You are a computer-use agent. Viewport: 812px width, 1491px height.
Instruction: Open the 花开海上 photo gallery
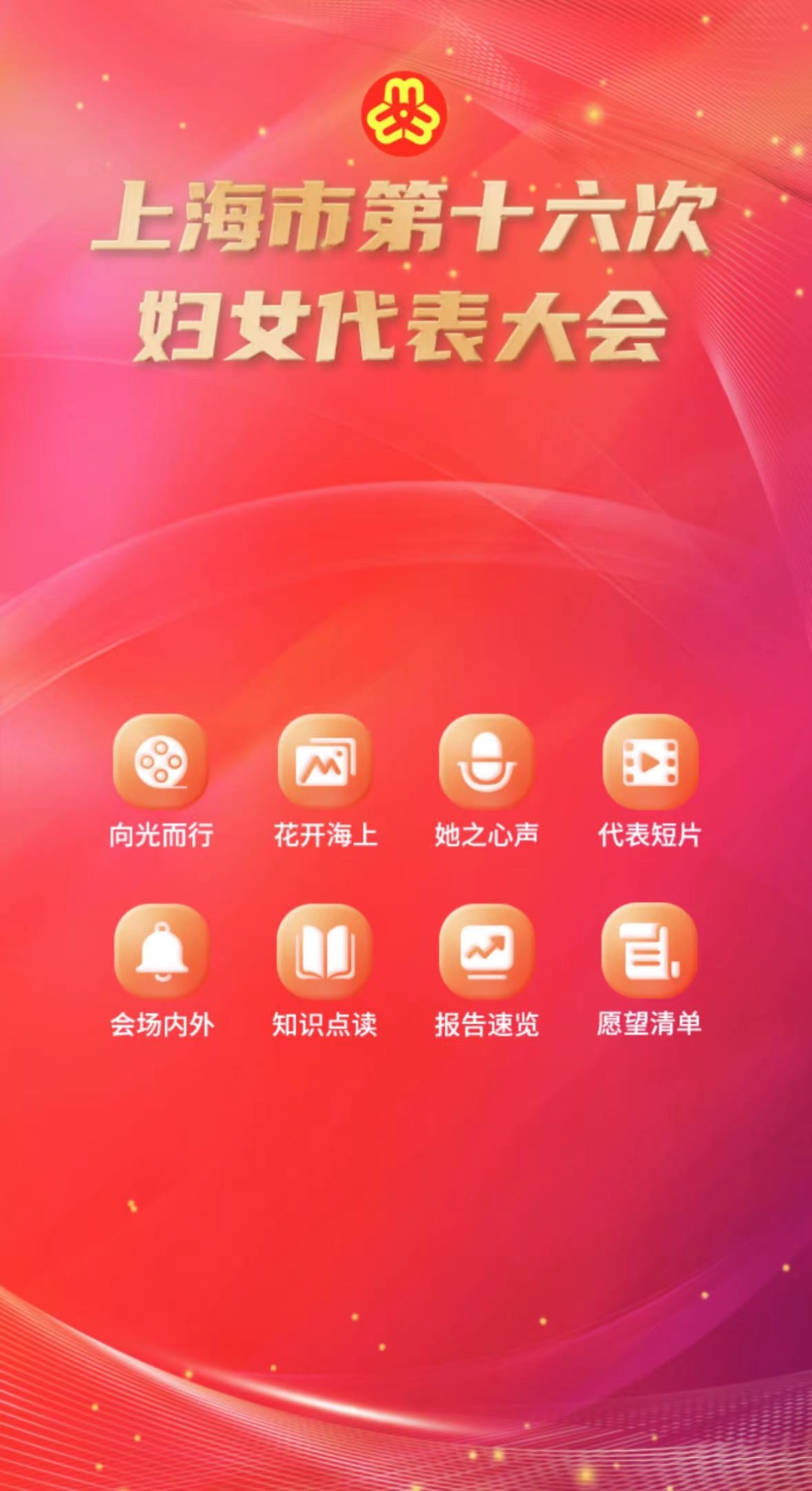tap(325, 762)
